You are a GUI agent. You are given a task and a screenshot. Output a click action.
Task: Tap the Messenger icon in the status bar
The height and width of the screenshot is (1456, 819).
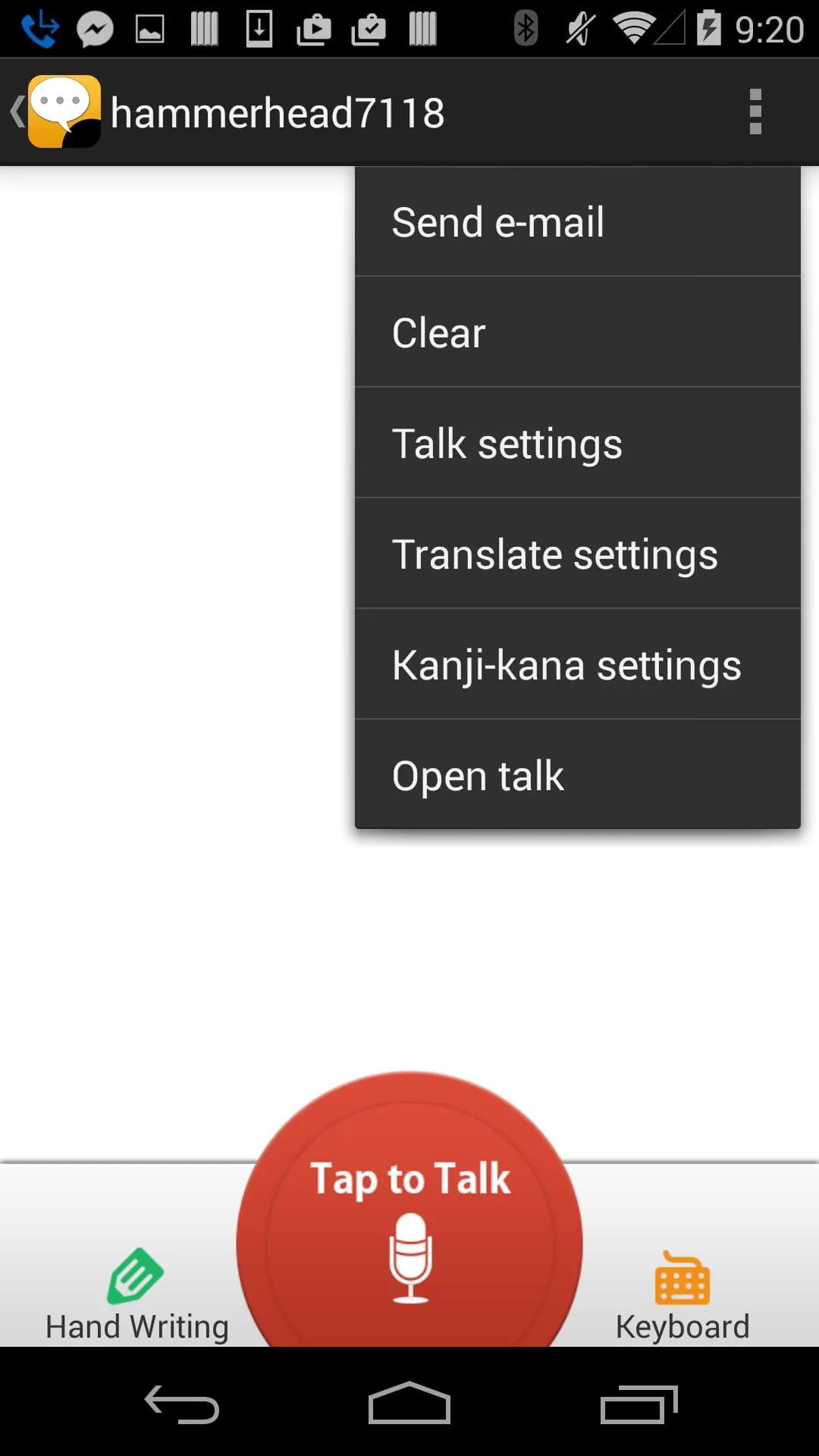pyautogui.click(x=97, y=29)
